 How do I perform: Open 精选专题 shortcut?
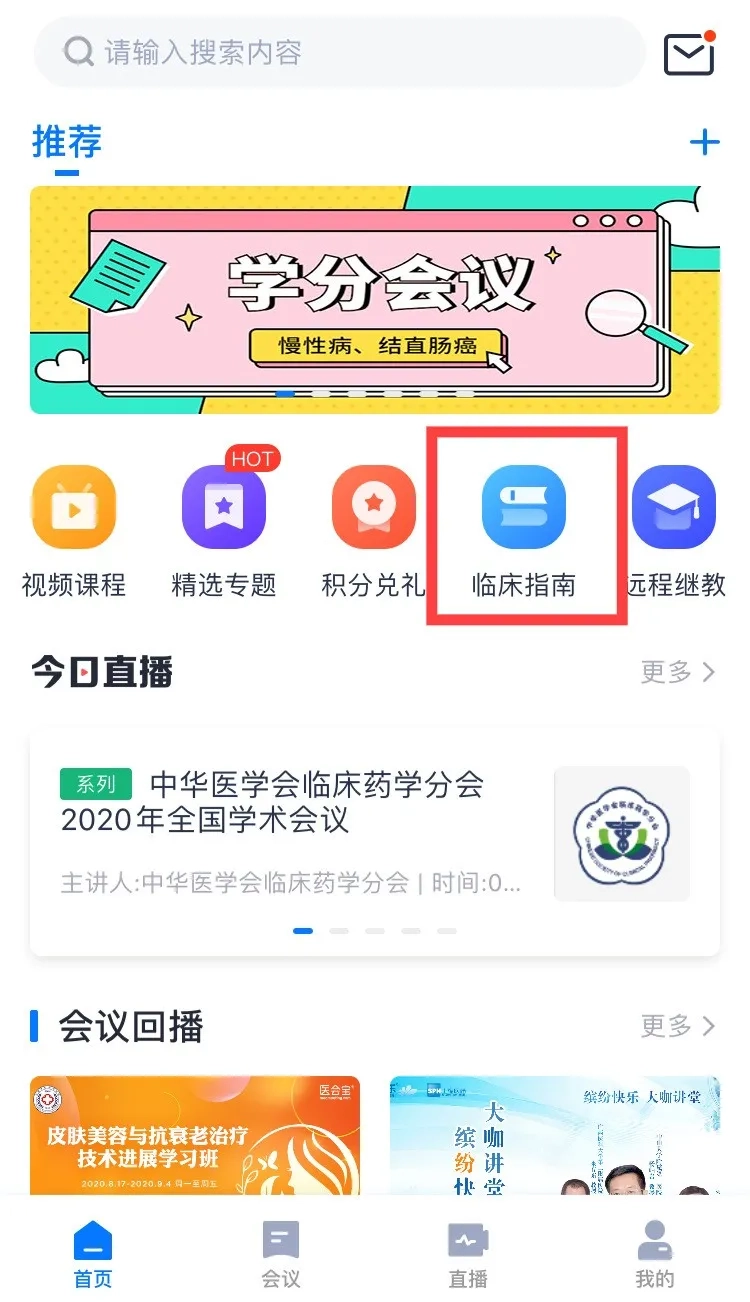[224, 530]
